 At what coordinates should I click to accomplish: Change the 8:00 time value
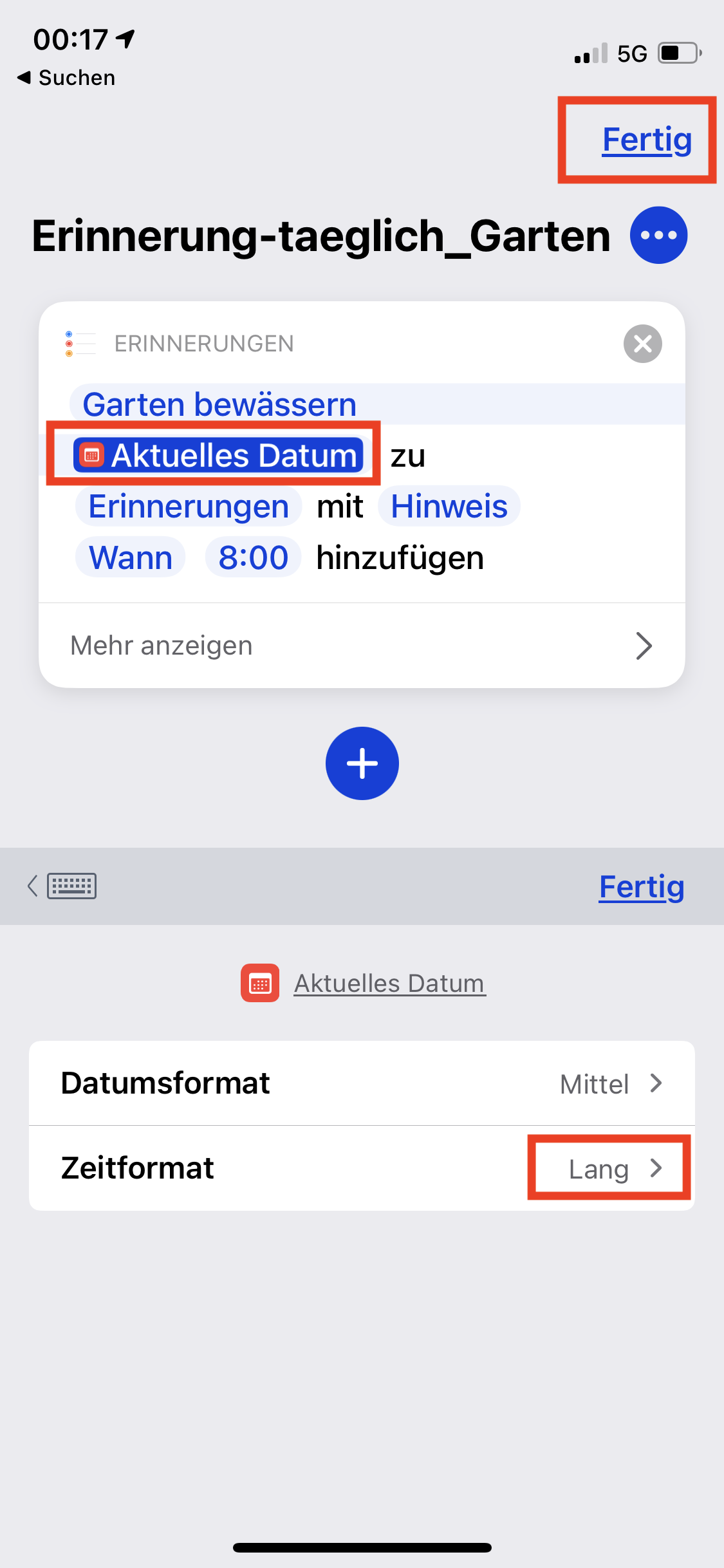click(x=253, y=557)
